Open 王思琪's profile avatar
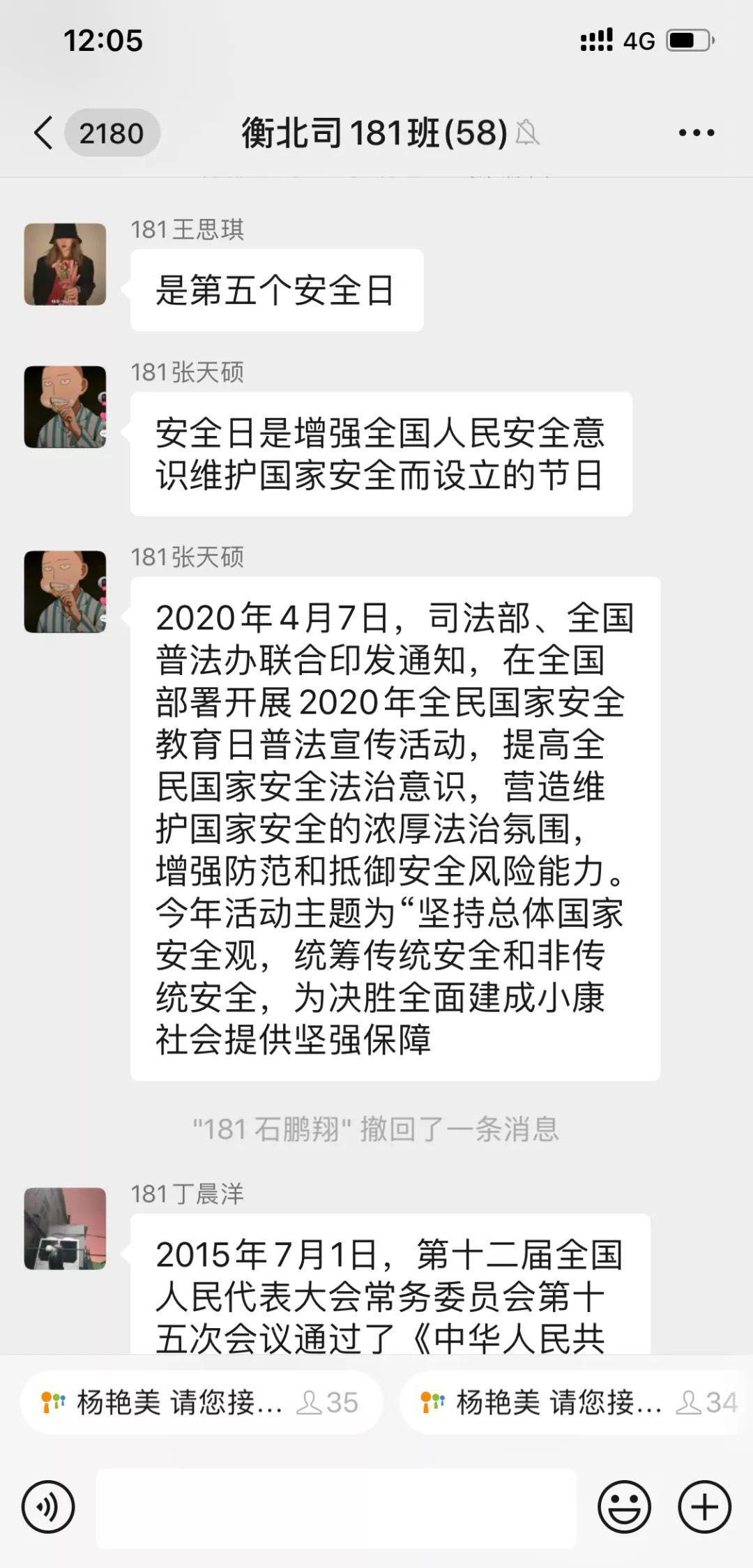 point(66,264)
